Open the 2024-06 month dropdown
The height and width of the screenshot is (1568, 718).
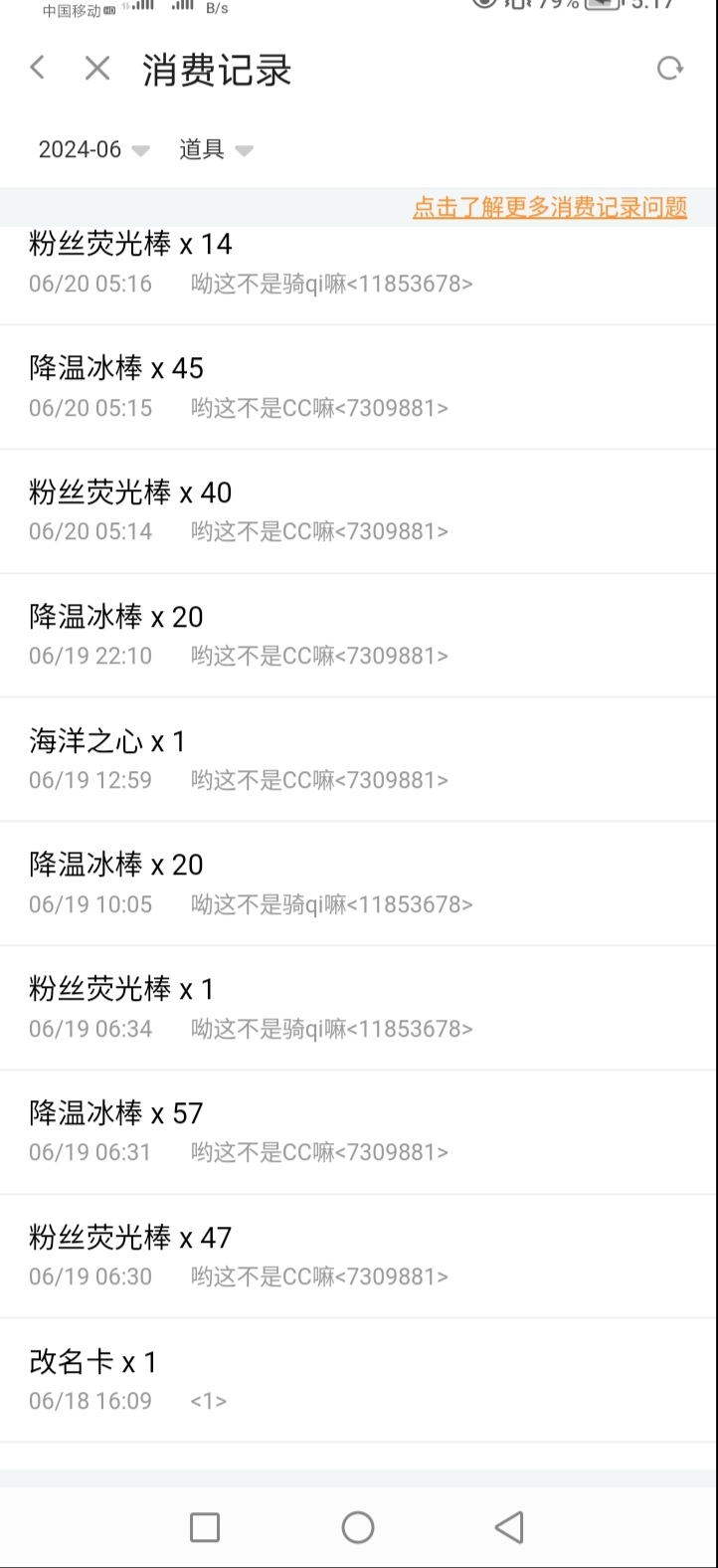click(x=93, y=150)
